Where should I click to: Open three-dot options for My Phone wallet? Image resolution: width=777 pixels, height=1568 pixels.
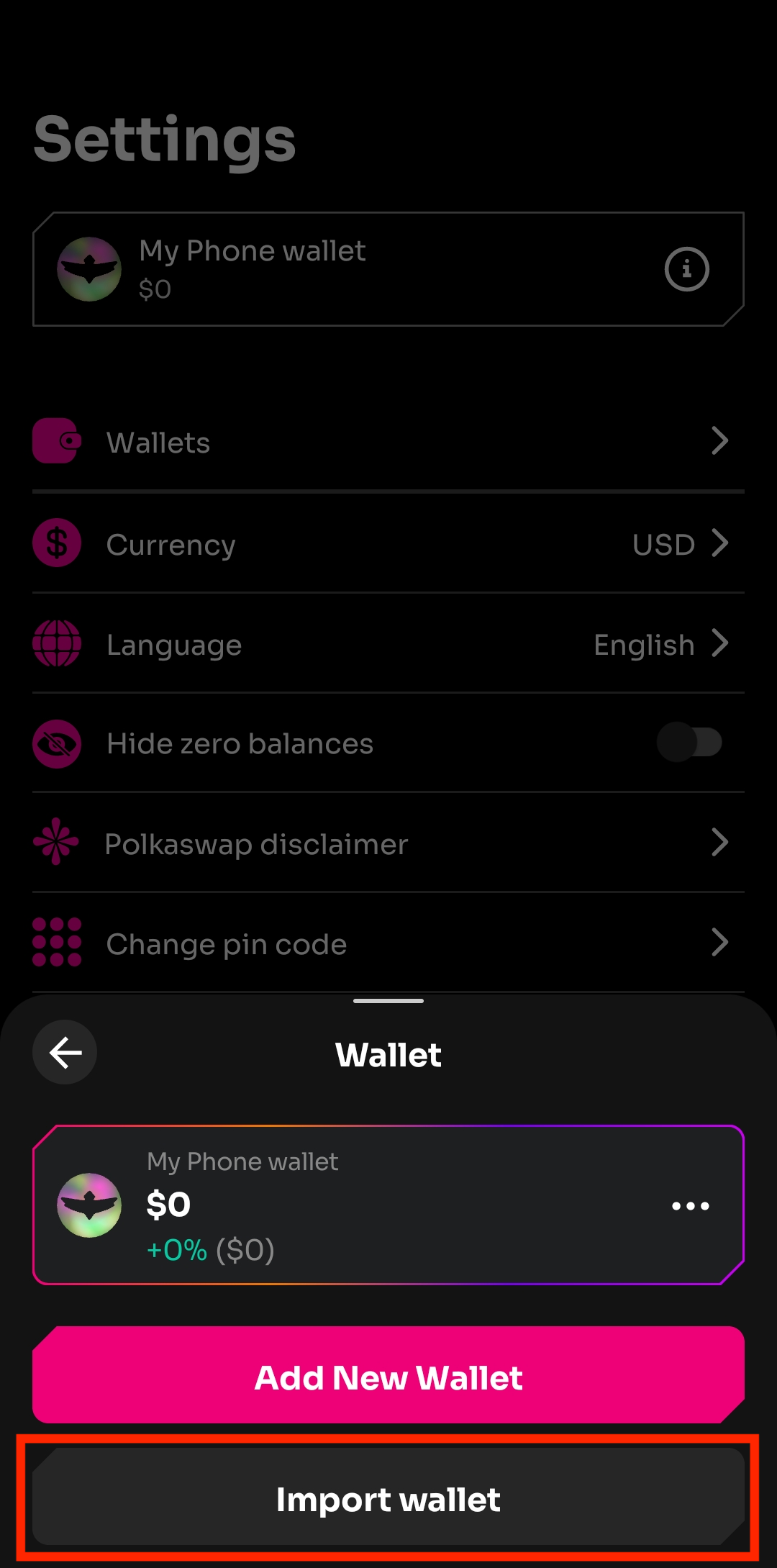coord(690,1205)
